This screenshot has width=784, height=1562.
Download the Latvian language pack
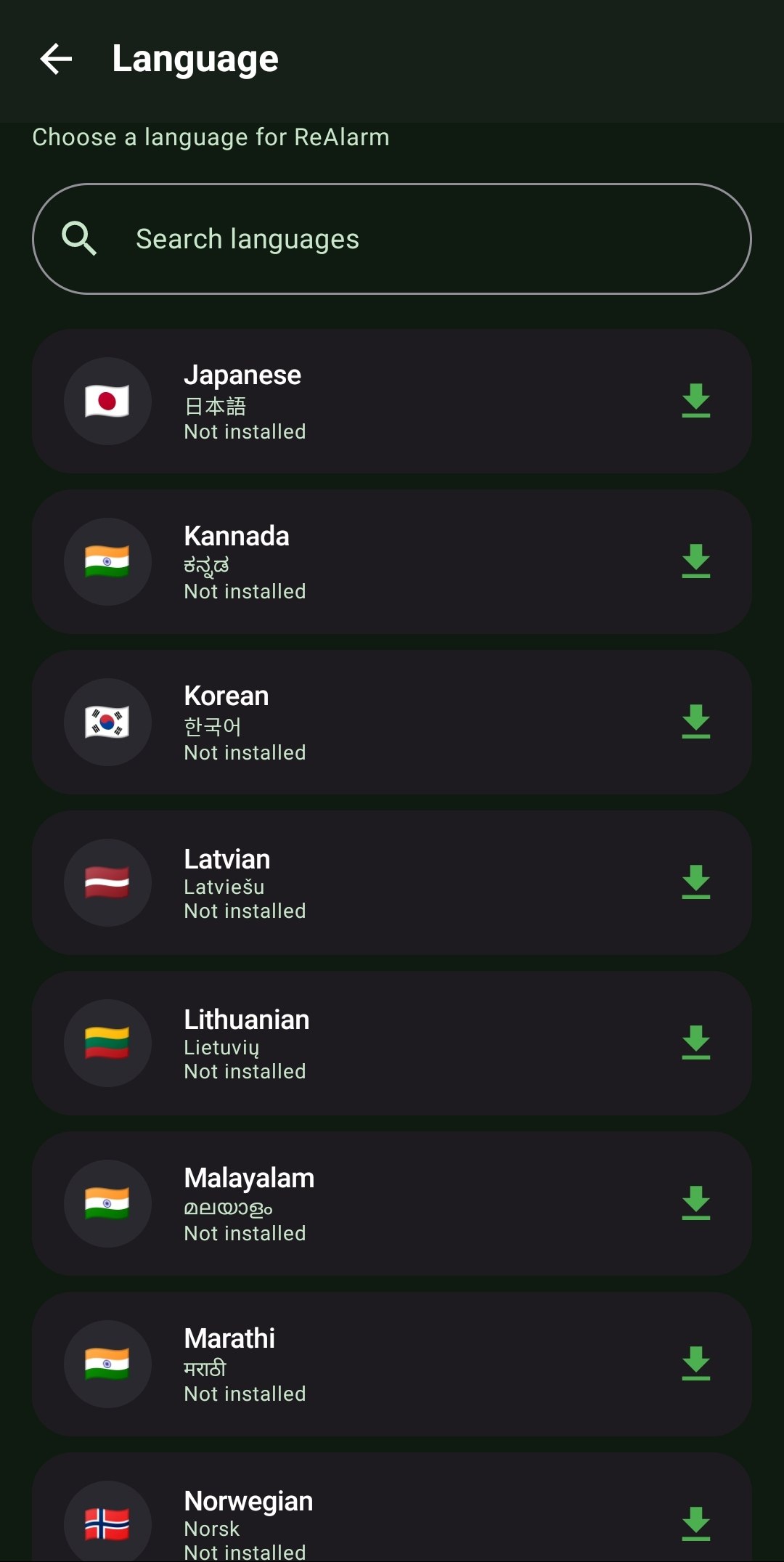tap(695, 882)
